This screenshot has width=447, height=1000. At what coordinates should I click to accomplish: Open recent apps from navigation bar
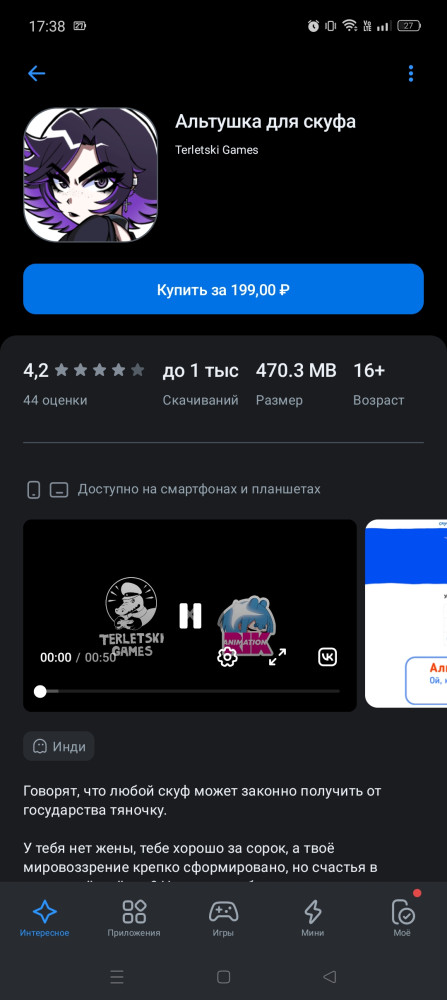[x=117, y=976]
